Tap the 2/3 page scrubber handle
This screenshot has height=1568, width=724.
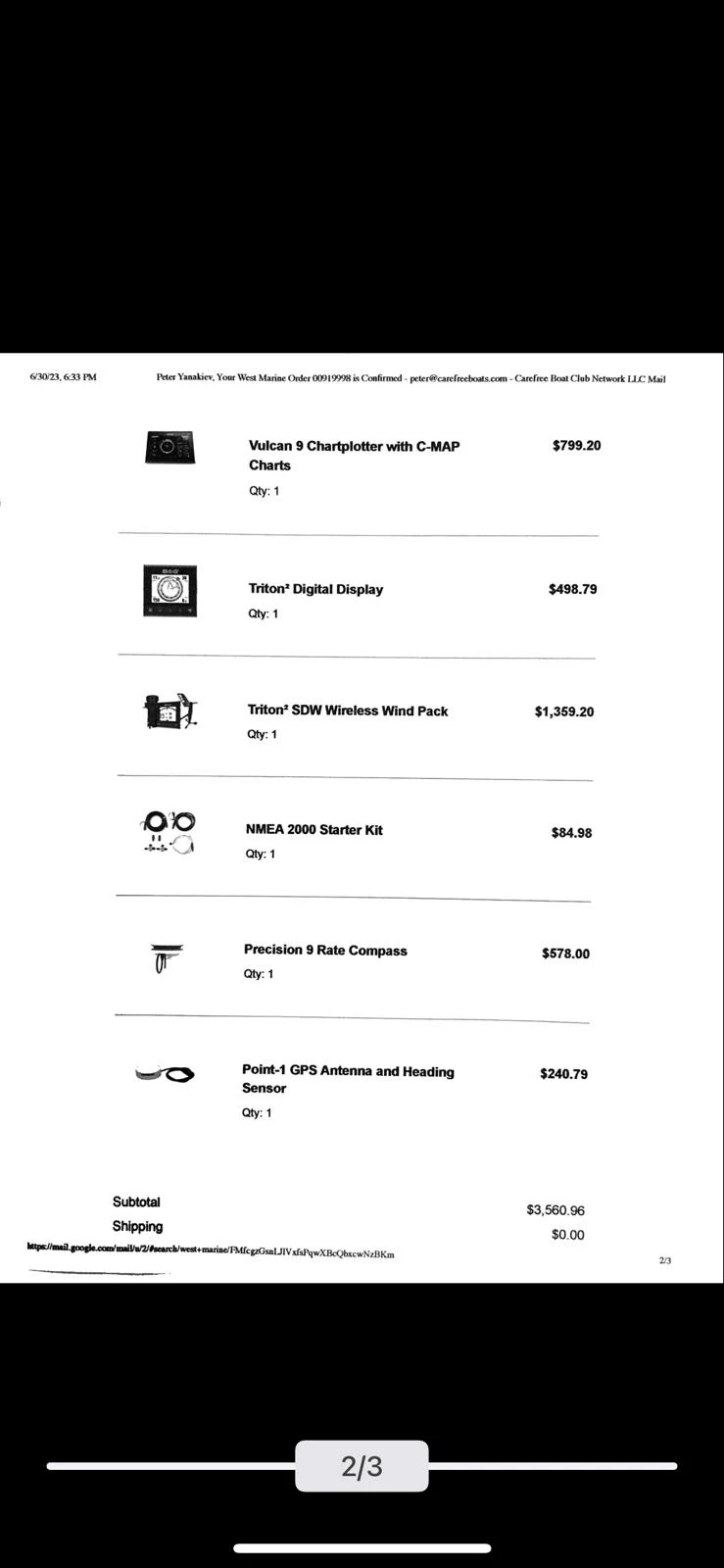[362, 1466]
